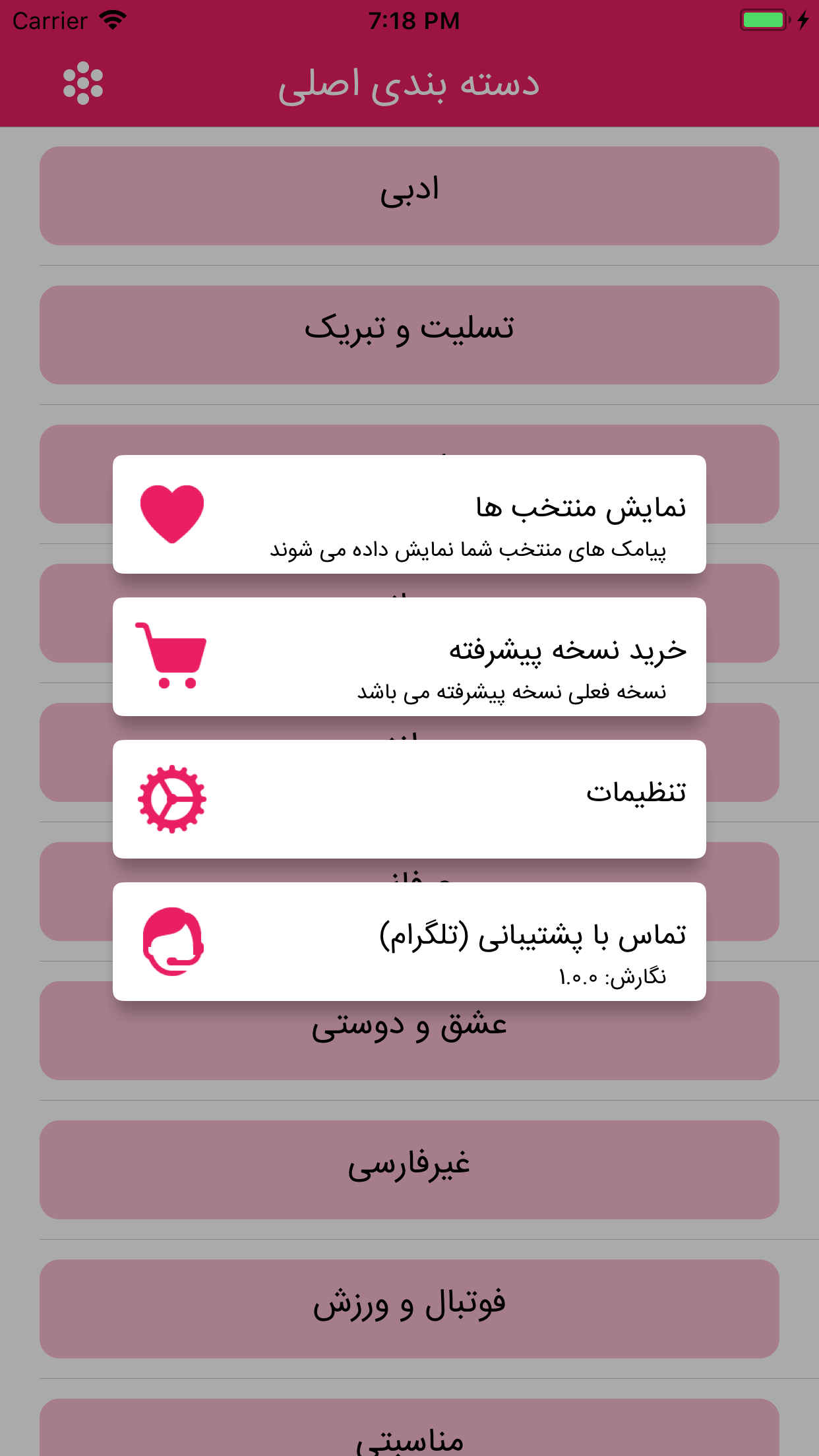Contact support via تماس با پشتیبانی (تلگرام)

(409, 942)
